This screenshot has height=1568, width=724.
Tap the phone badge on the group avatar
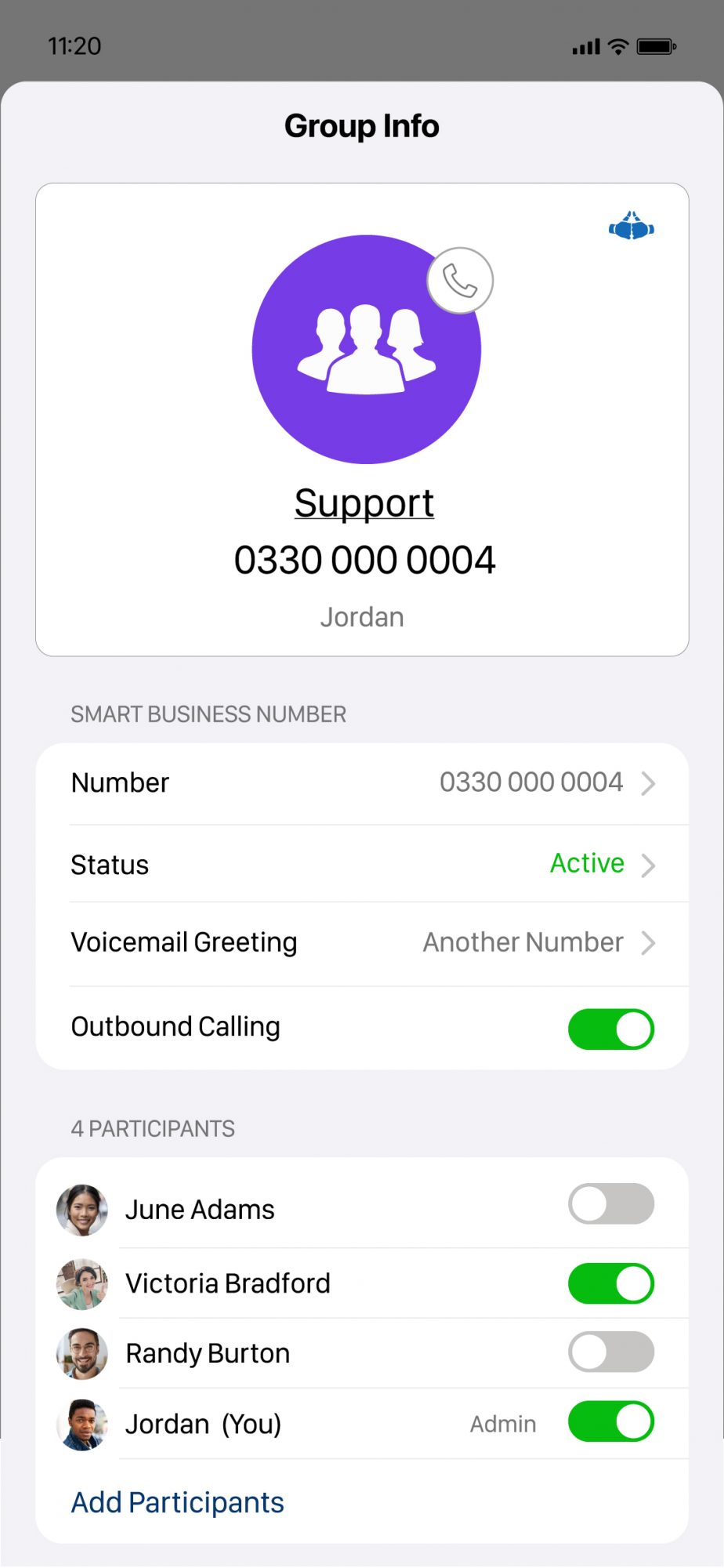[x=460, y=281]
